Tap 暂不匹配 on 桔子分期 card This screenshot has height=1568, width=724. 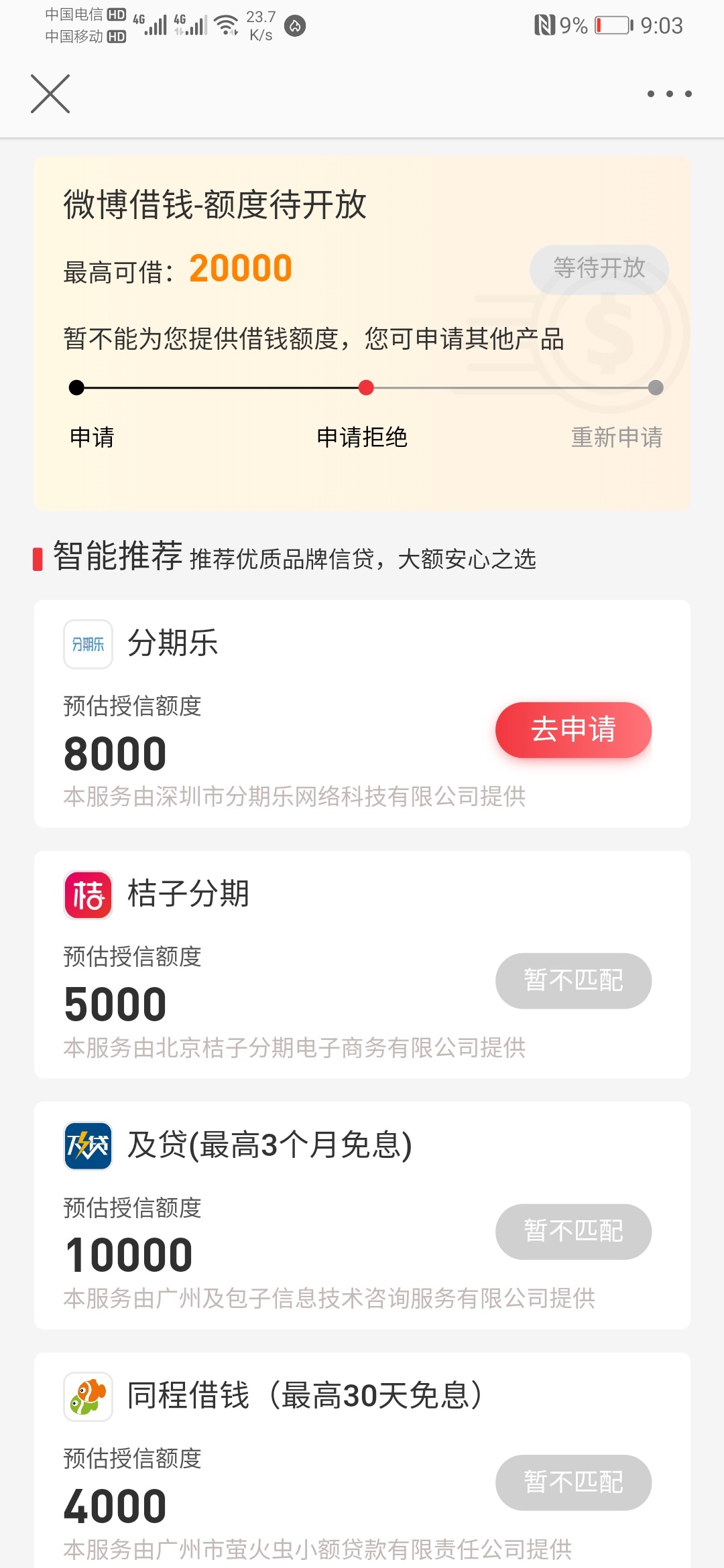pyautogui.click(x=573, y=980)
